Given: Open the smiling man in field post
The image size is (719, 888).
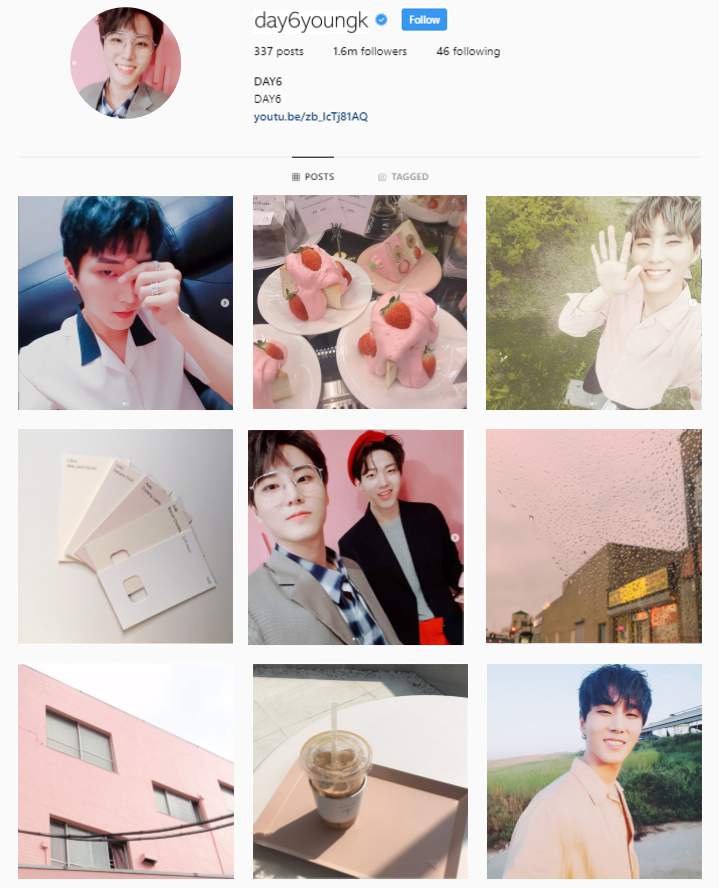Looking at the screenshot, I should 593,770.
